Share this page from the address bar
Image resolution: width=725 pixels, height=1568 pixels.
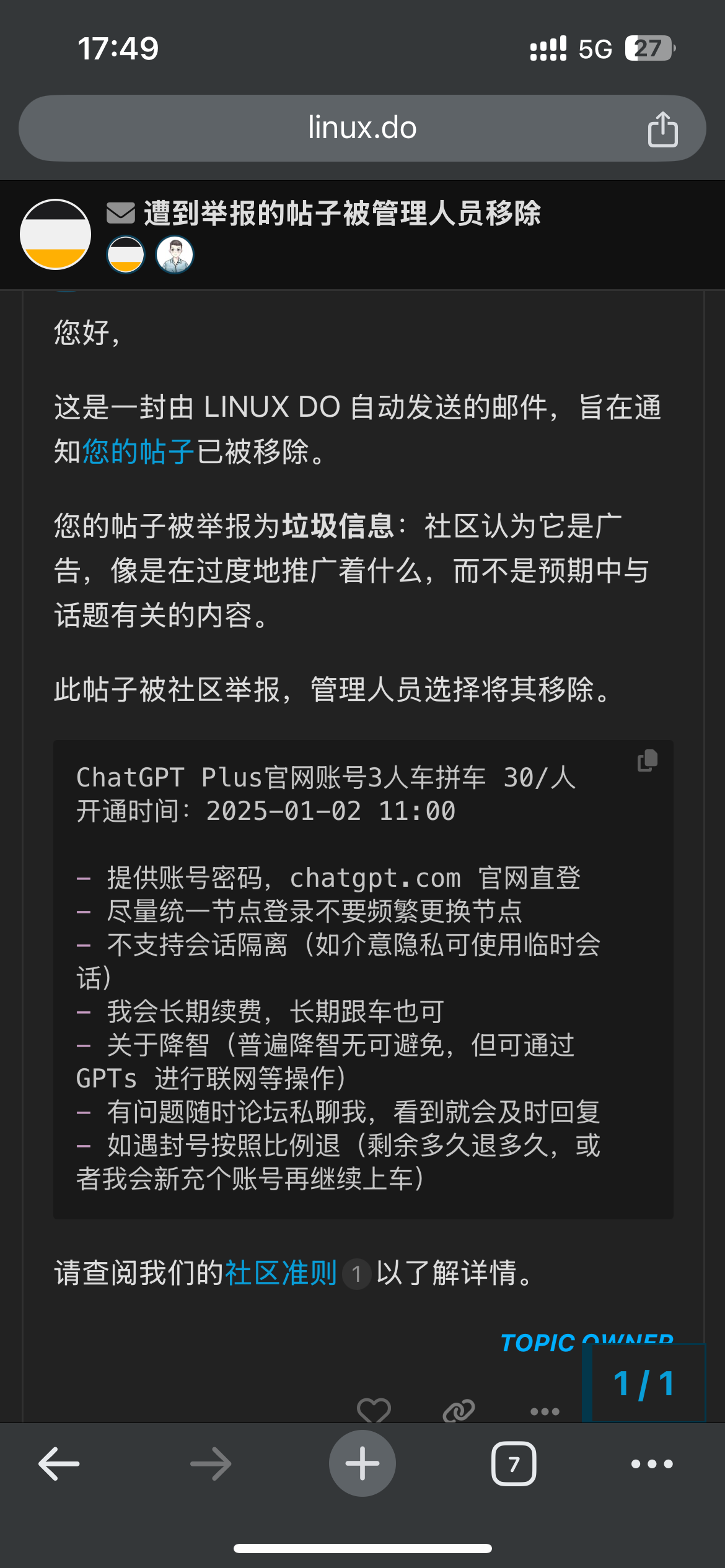[662, 129]
